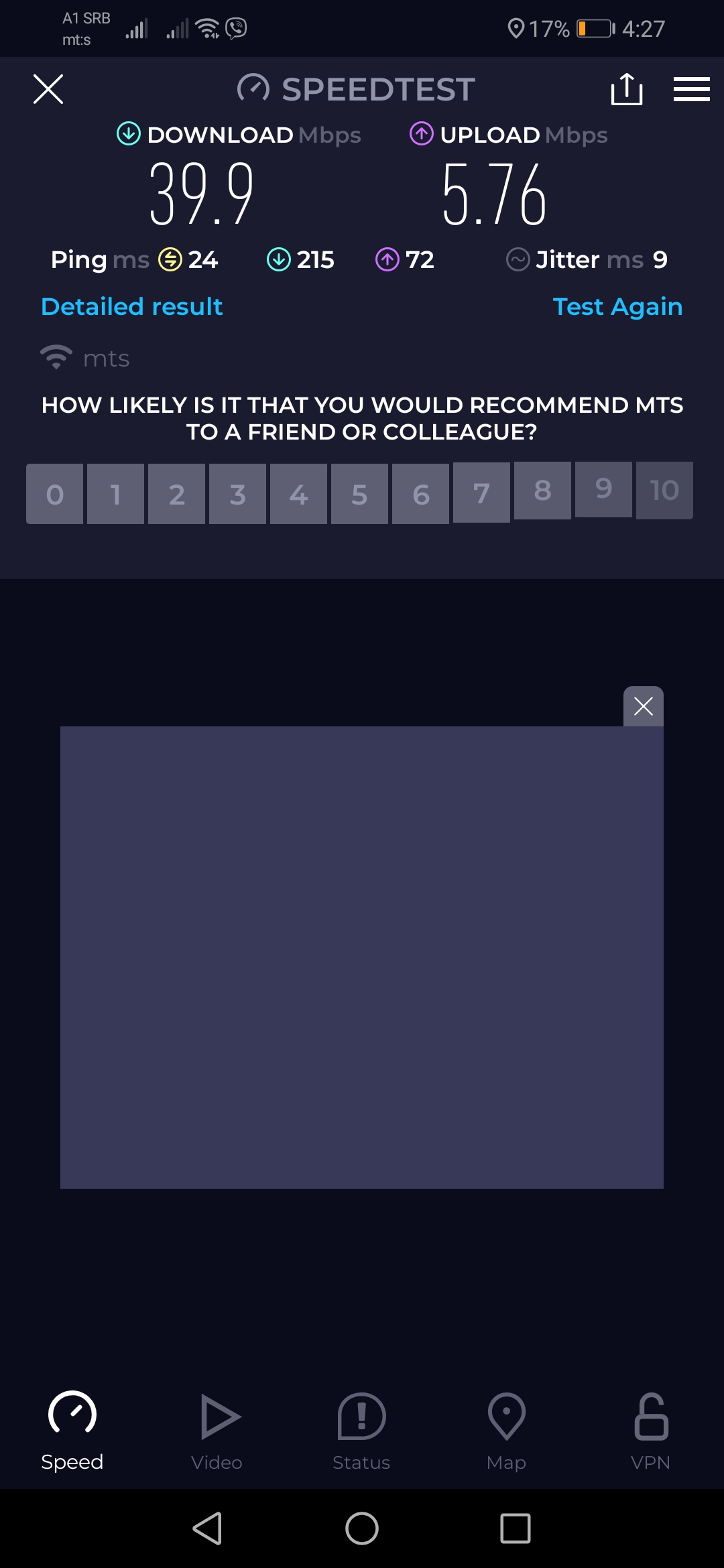Open the hamburger menu
This screenshot has width=724, height=1568.
[x=691, y=89]
